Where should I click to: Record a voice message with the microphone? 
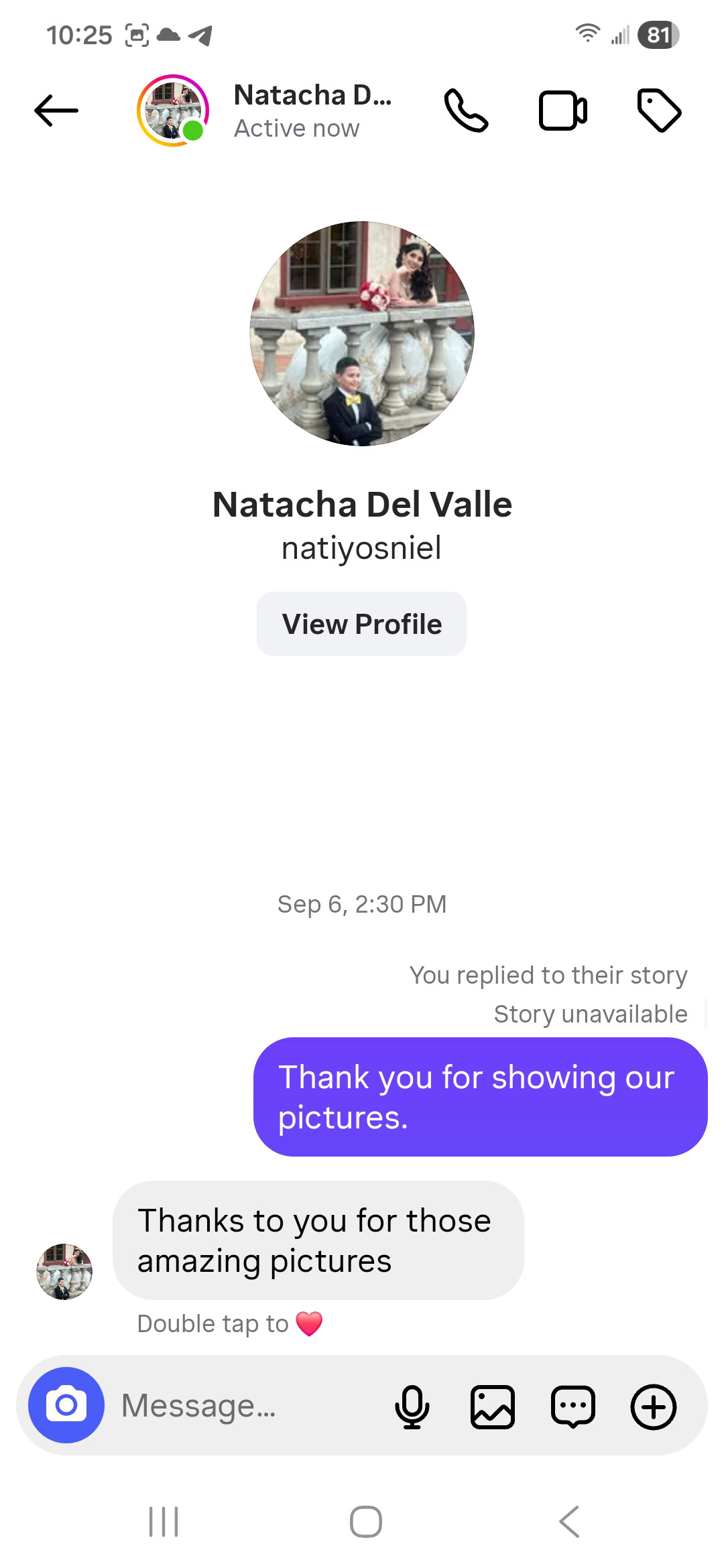(412, 1407)
